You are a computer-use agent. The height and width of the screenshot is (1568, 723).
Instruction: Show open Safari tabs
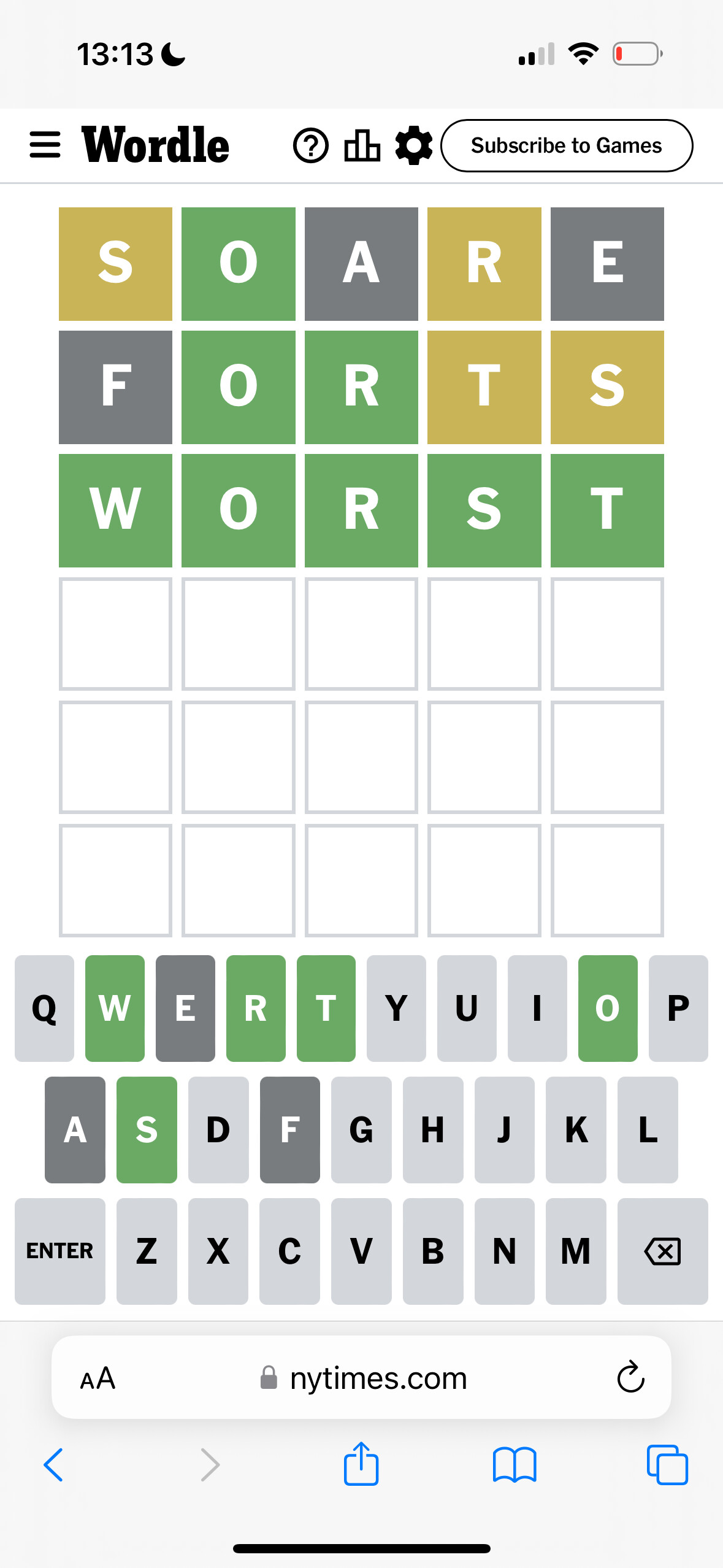click(667, 1465)
